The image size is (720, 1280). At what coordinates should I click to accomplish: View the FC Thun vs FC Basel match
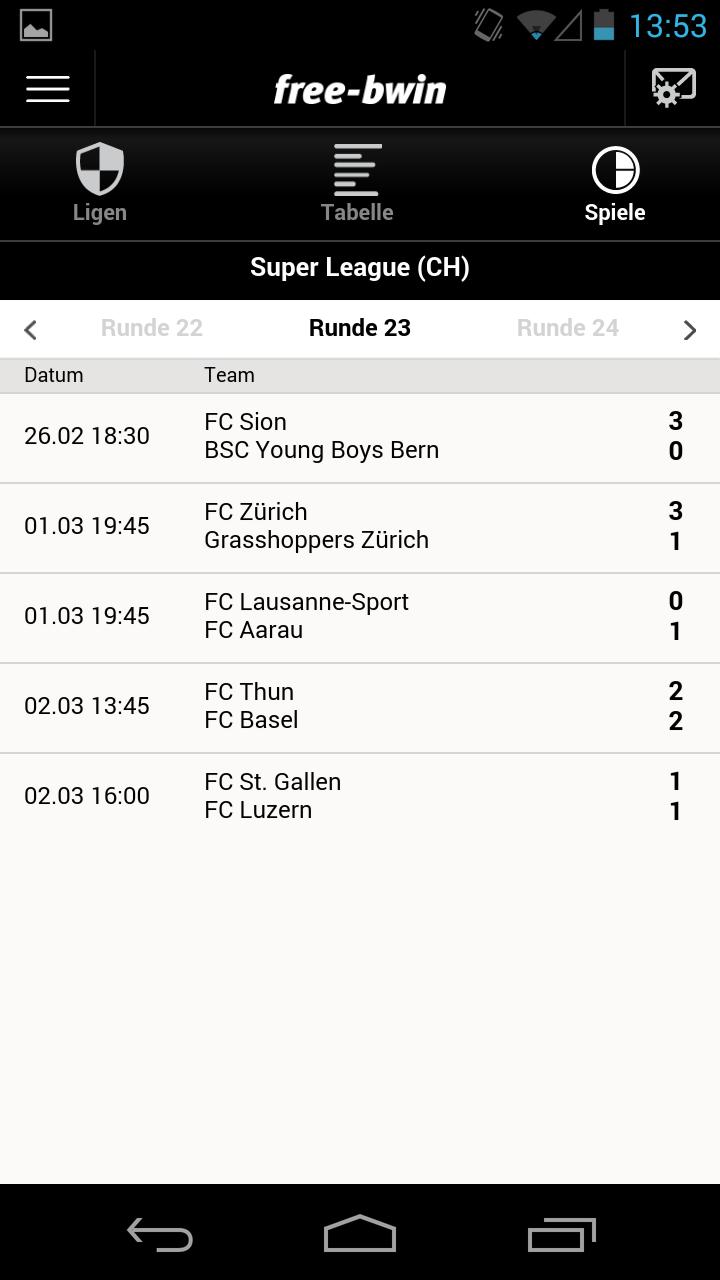(x=360, y=707)
